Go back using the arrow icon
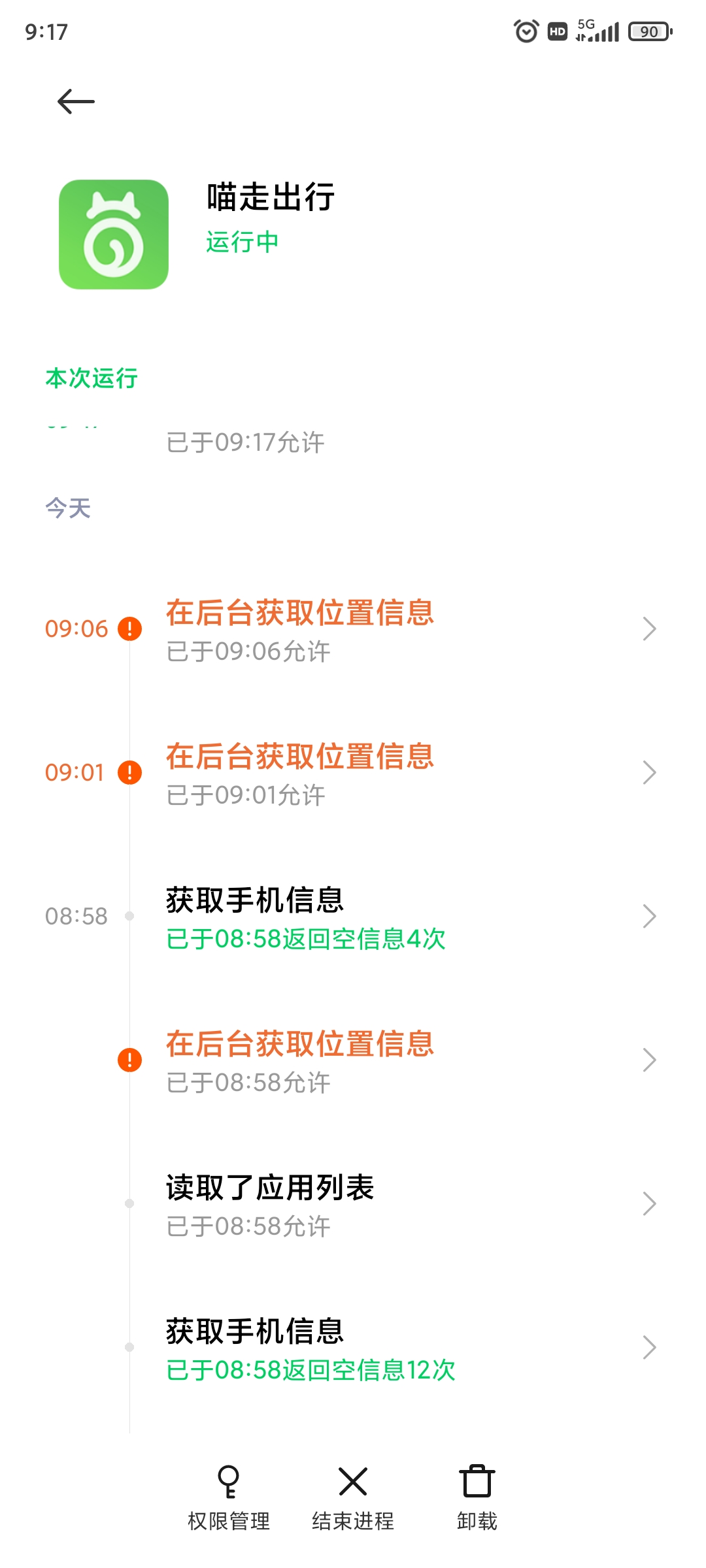 pyautogui.click(x=76, y=101)
